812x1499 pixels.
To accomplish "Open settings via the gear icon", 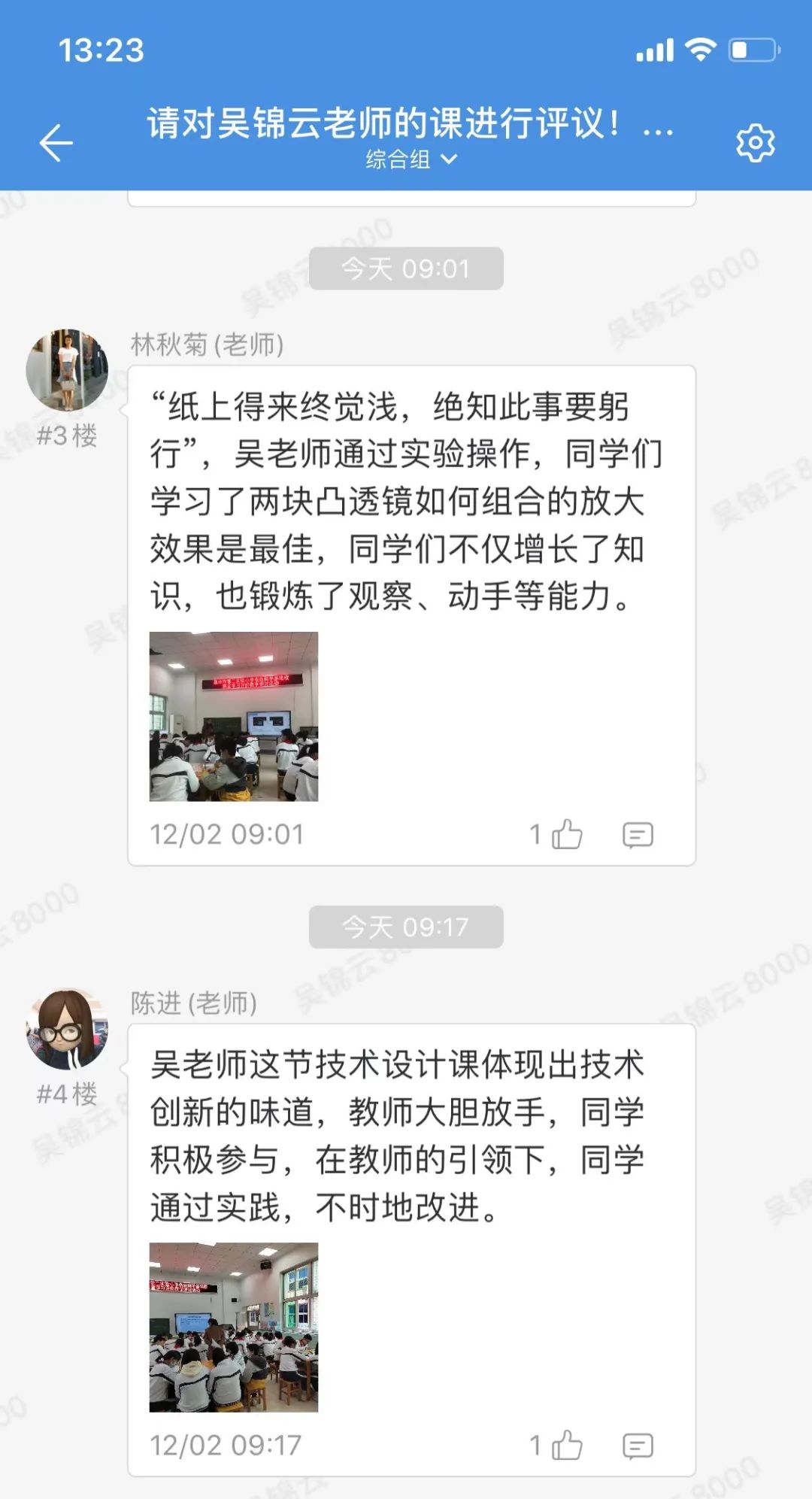I will [755, 142].
